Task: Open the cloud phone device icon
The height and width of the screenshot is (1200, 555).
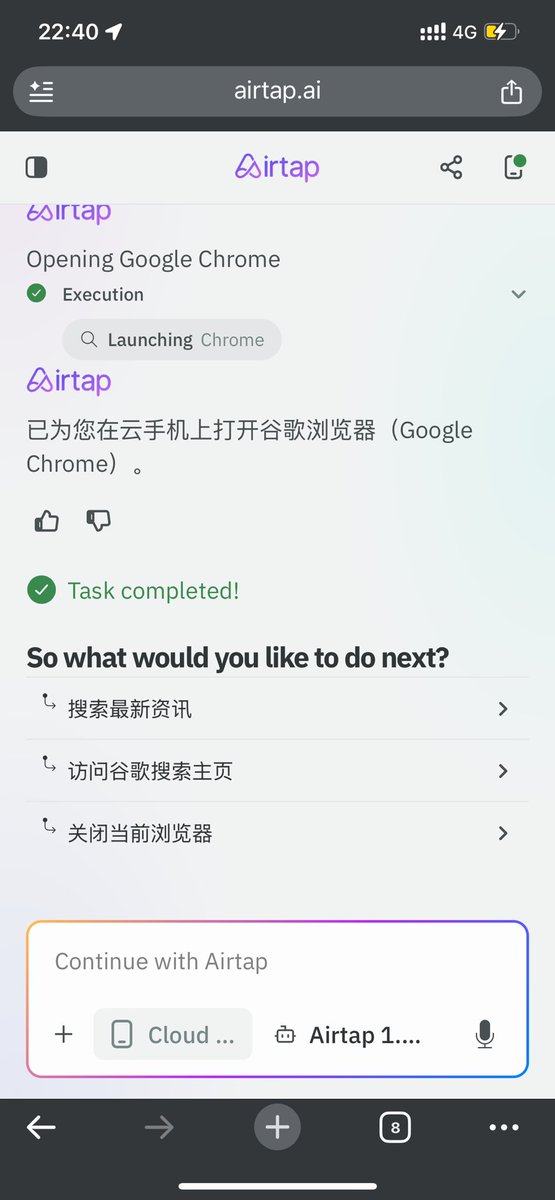Action: [x=513, y=166]
